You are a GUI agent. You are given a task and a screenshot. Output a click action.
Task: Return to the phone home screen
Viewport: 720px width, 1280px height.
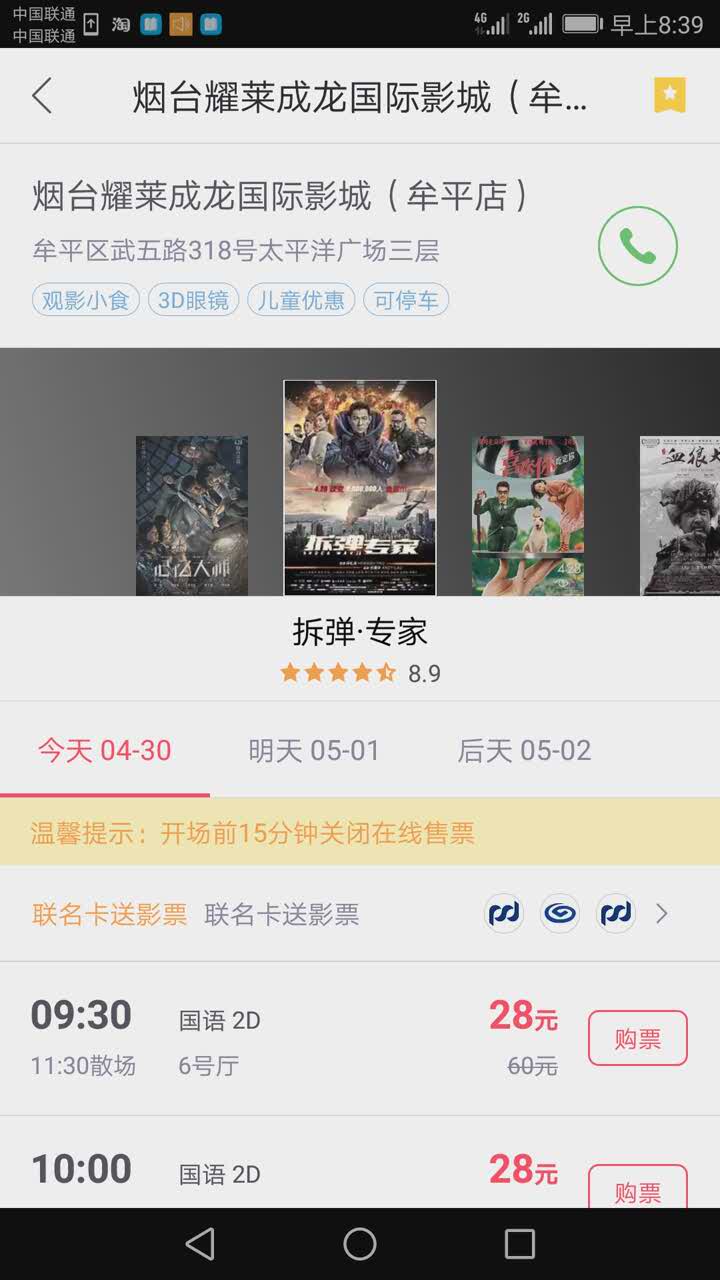(x=360, y=1244)
